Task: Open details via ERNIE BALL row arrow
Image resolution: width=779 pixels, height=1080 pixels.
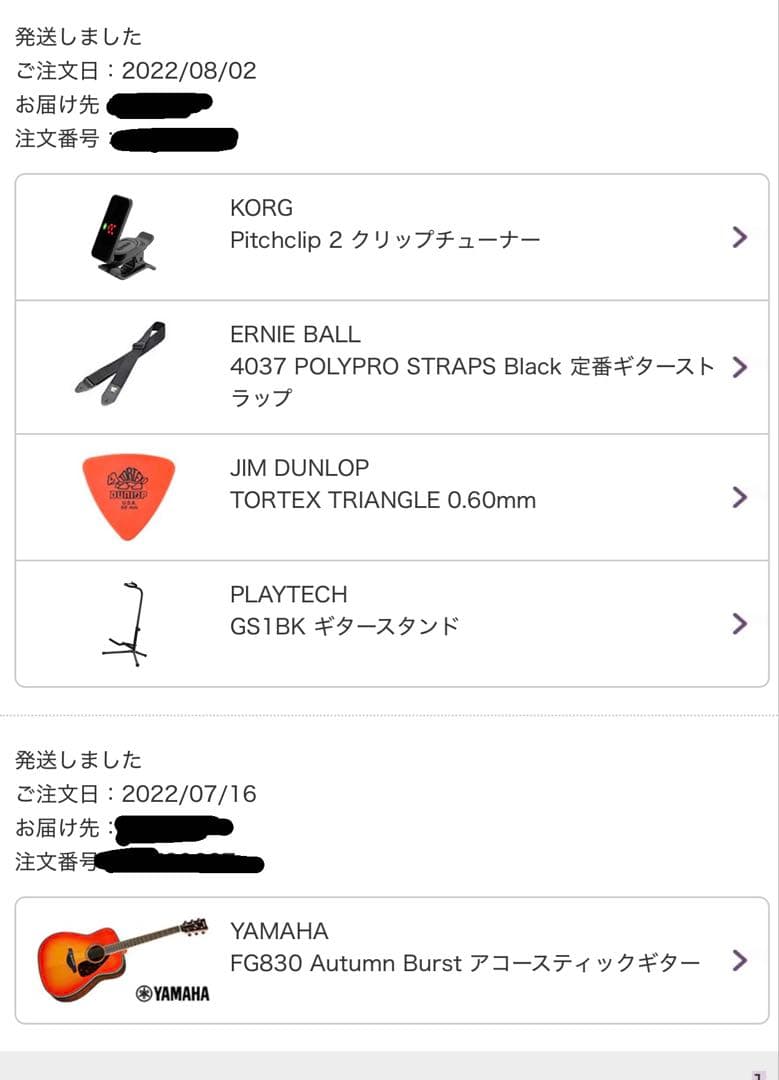Action: 740,365
